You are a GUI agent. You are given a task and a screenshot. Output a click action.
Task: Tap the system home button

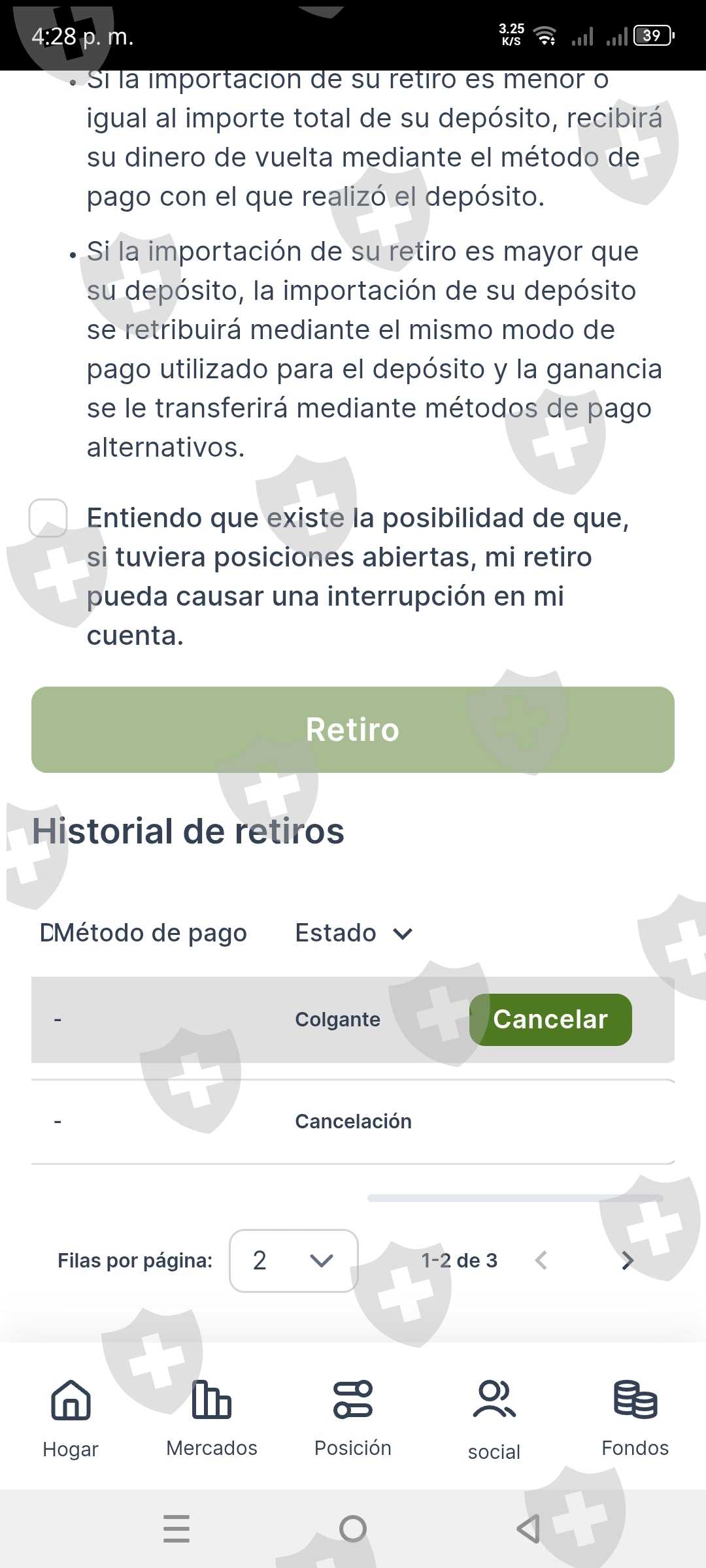pyautogui.click(x=353, y=1529)
